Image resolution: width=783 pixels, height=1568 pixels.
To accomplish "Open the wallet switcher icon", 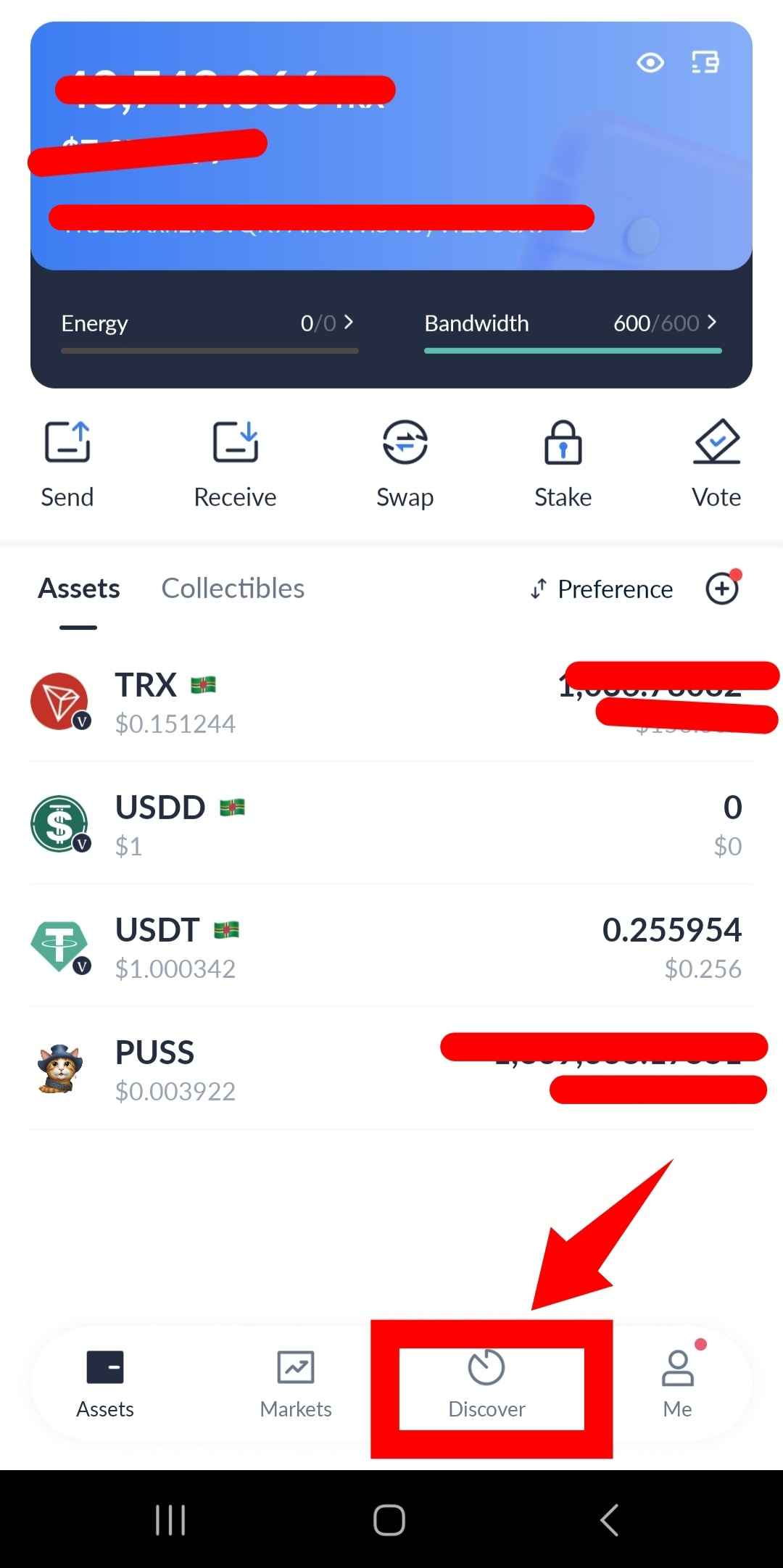I will (705, 63).
